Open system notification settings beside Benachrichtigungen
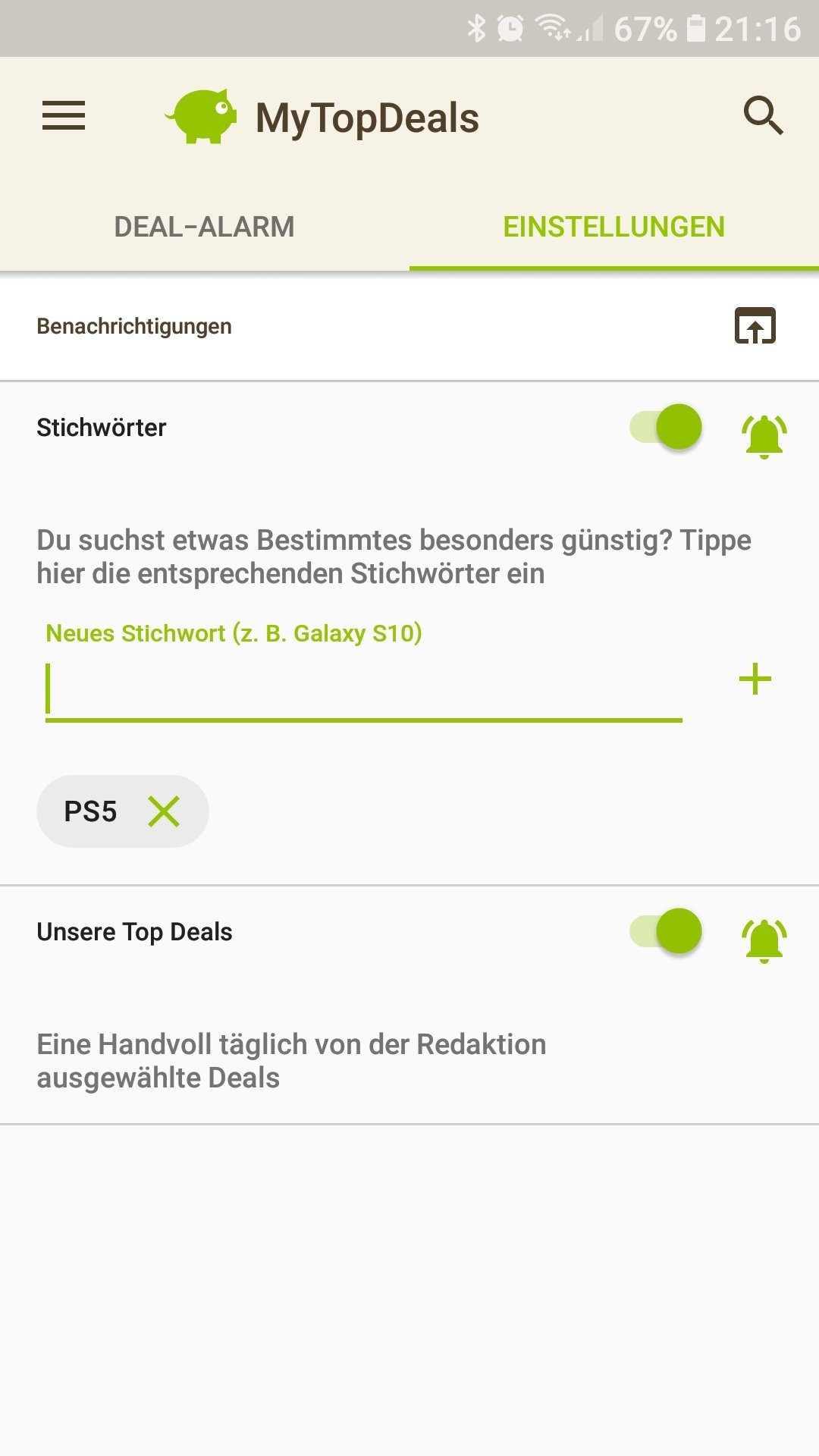This screenshot has width=819, height=1456. pyautogui.click(x=755, y=326)
